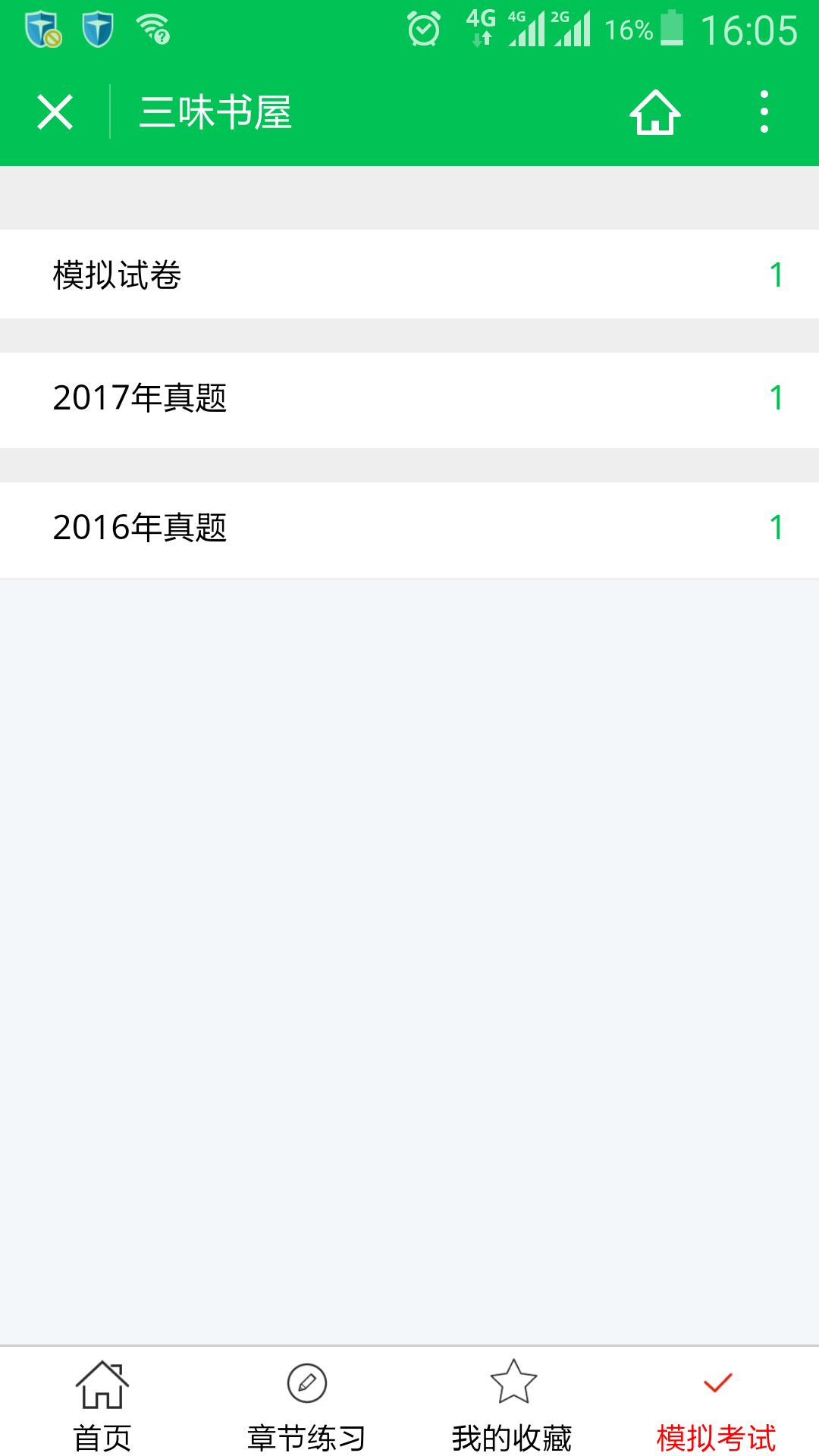Open the three-dot overflow menu
Viewport: 819px width, 1456px height.
pyautogui.click(x=764, y=112)
